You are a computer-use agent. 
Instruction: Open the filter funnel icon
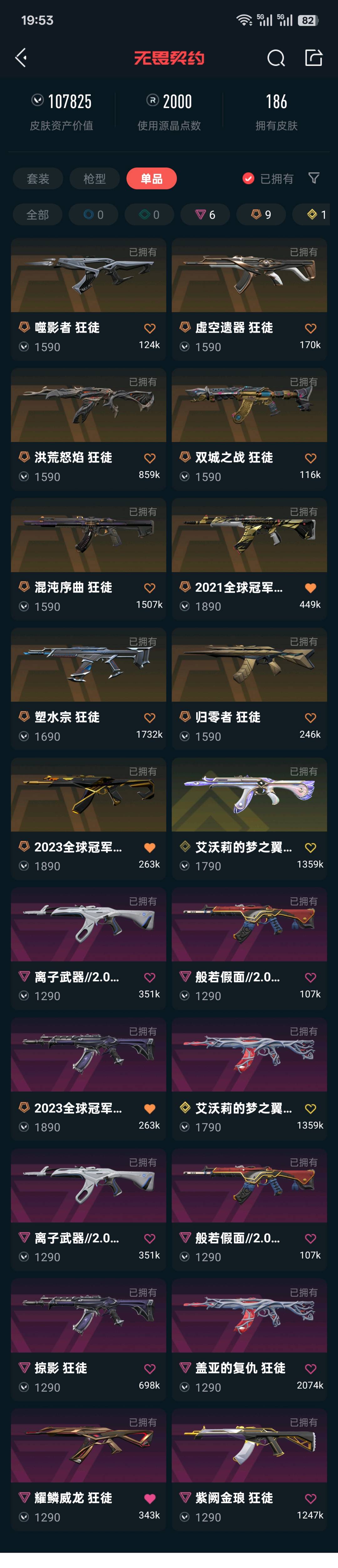click(314, 178)
